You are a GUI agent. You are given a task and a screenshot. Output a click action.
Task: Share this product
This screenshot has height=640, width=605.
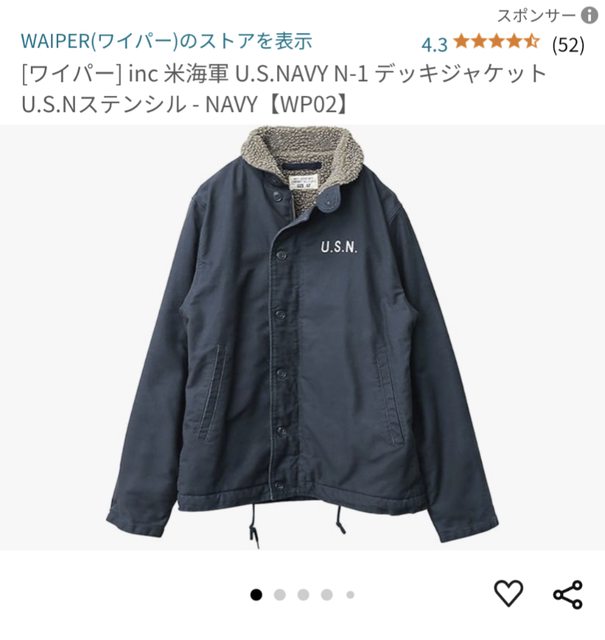pyautogui.click(x=567, y=593)
